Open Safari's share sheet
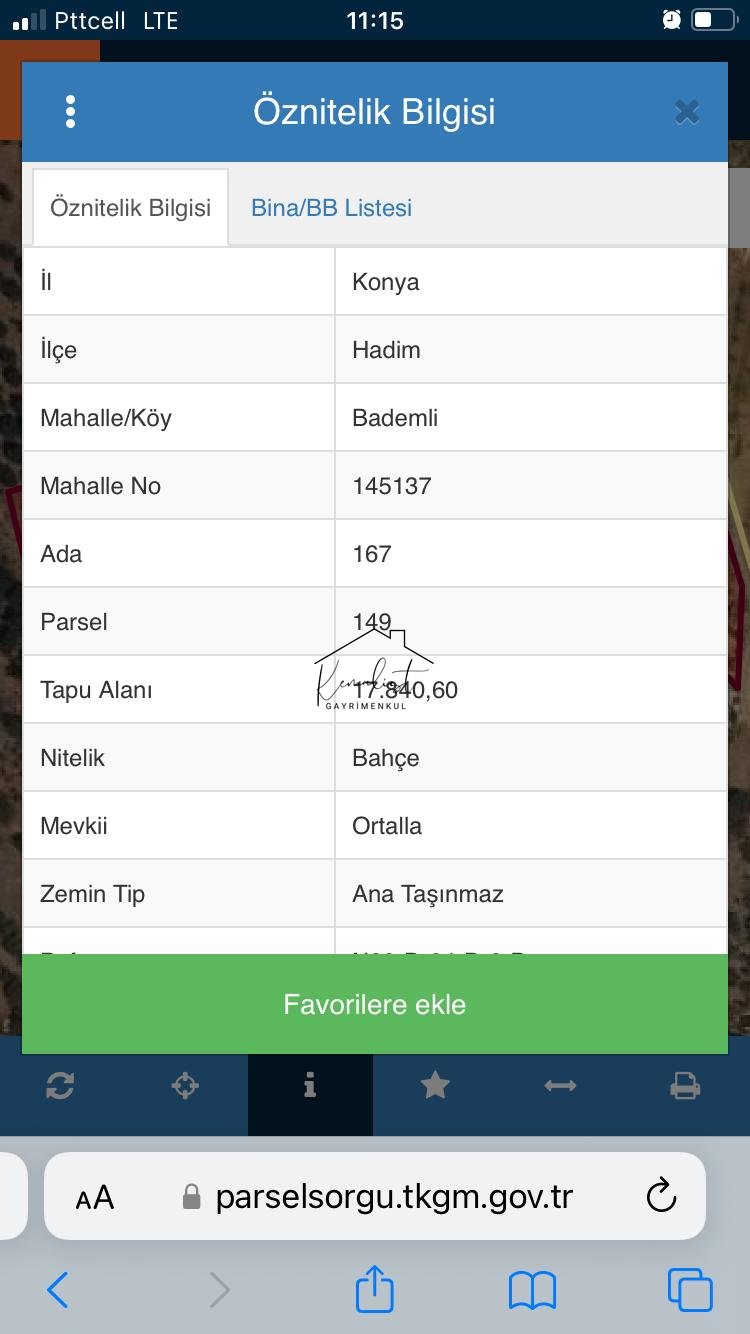 pyautogui.click(x=375, y=1287)
